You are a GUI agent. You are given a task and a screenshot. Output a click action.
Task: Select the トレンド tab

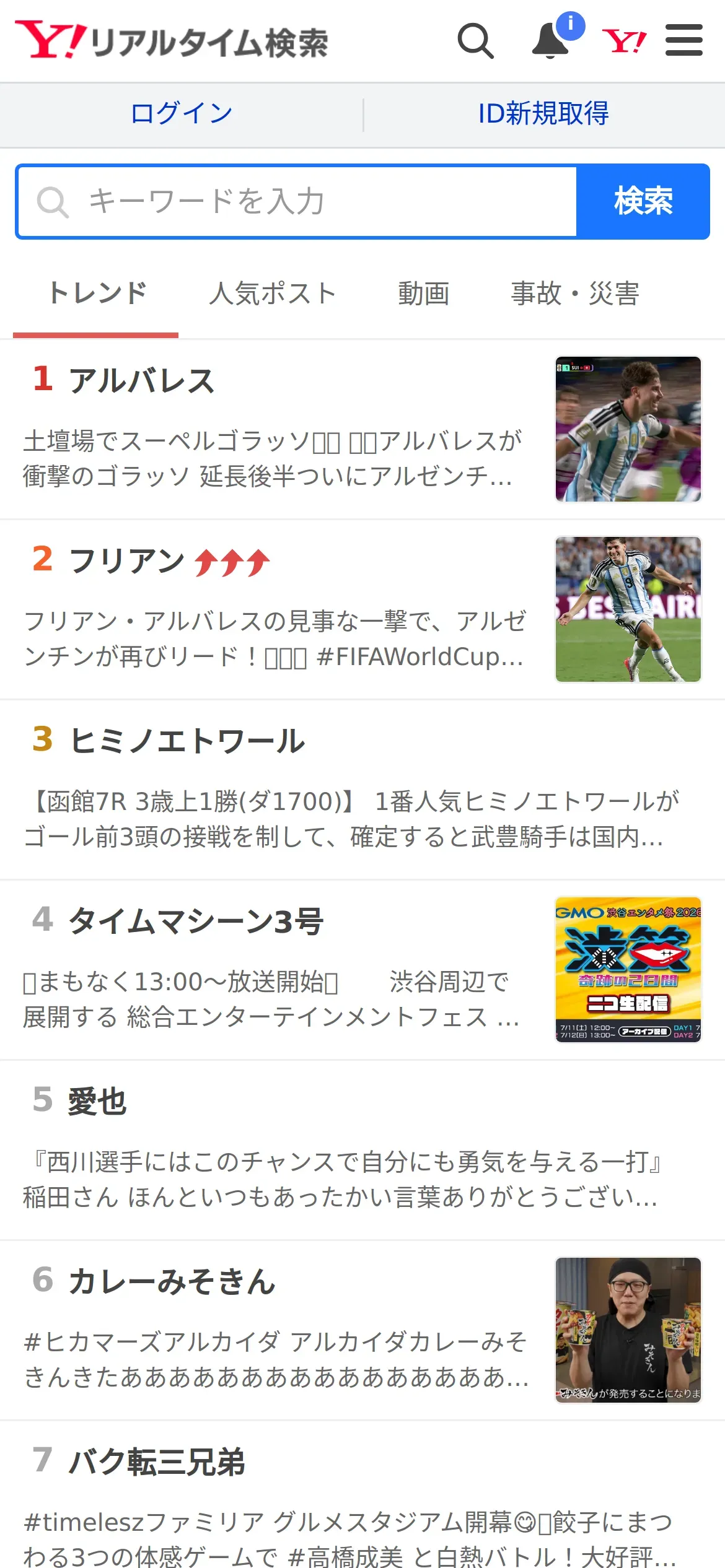point(97,294)
